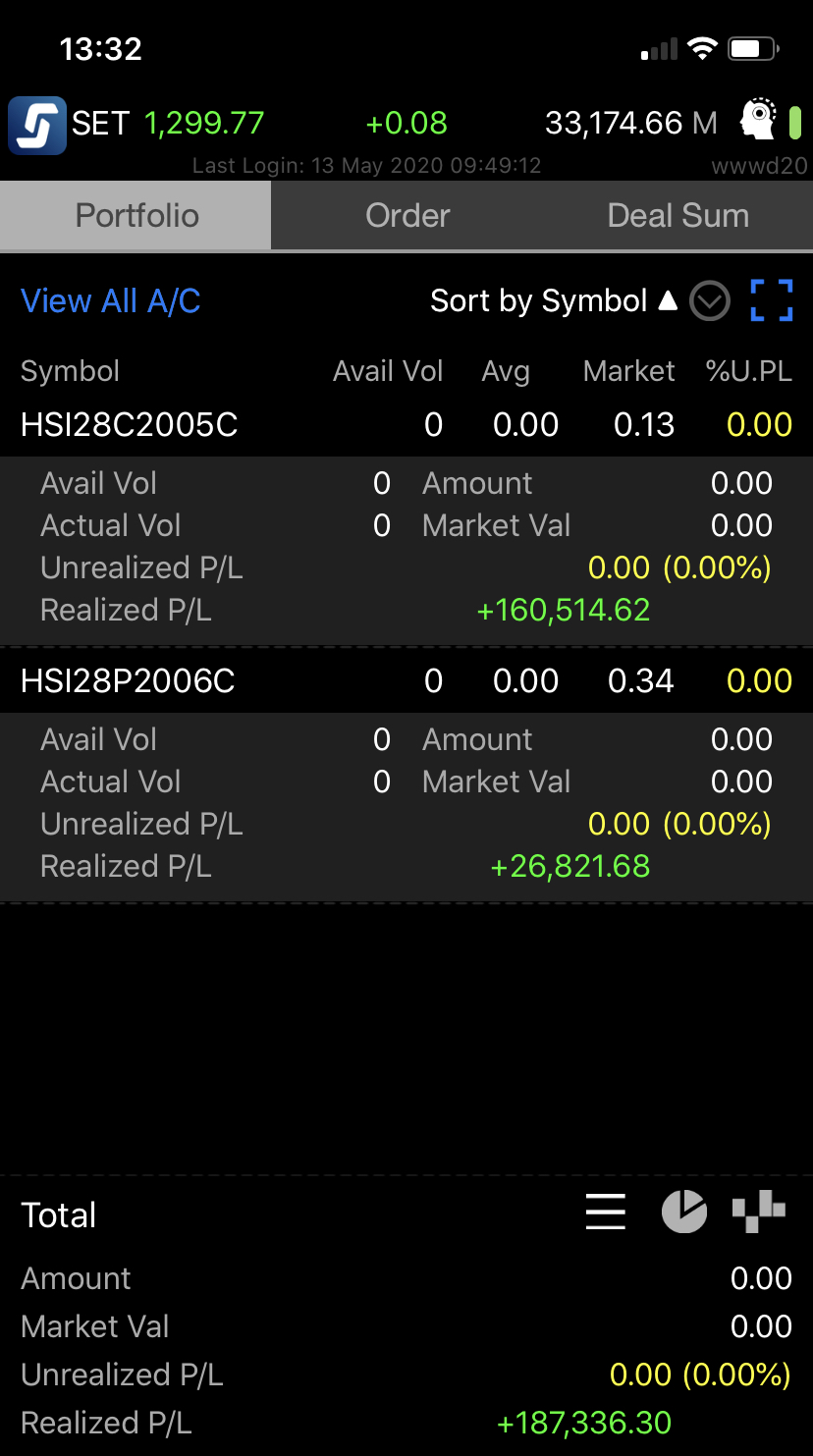Open the HSI28P2006C holding row
This screenshot has width=813, height=1456.
tap(129, 681)
